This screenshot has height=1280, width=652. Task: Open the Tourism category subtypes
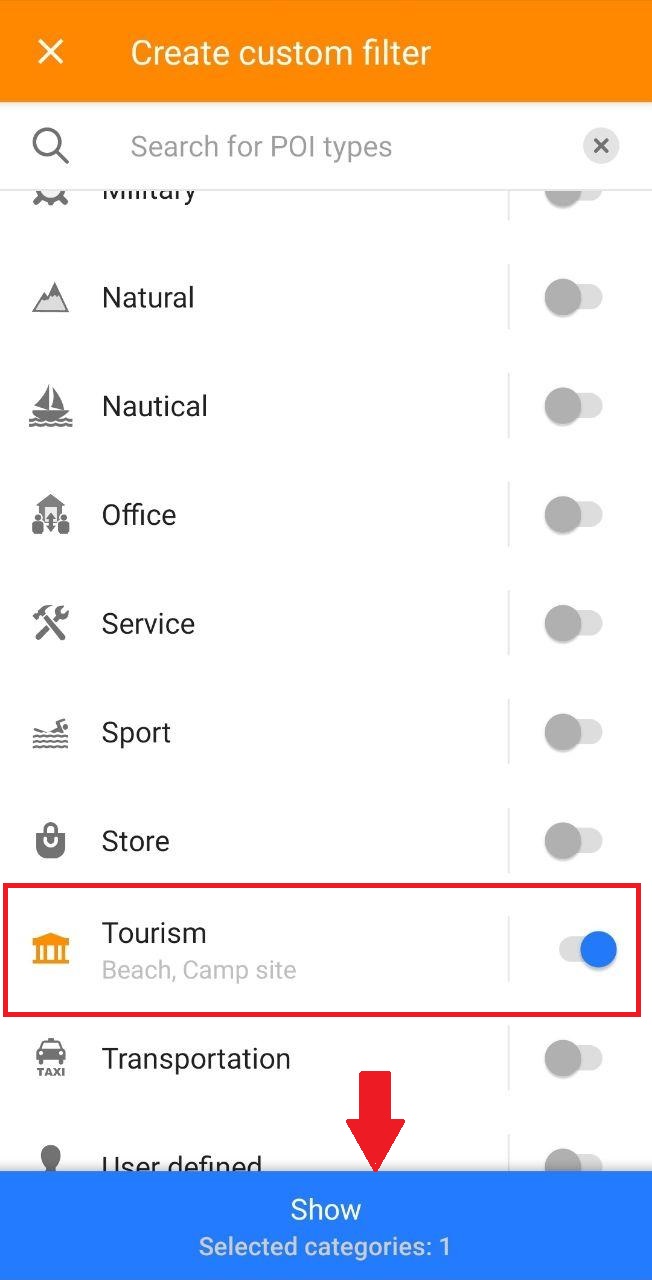pyautogui.click(x=250, y=950)
